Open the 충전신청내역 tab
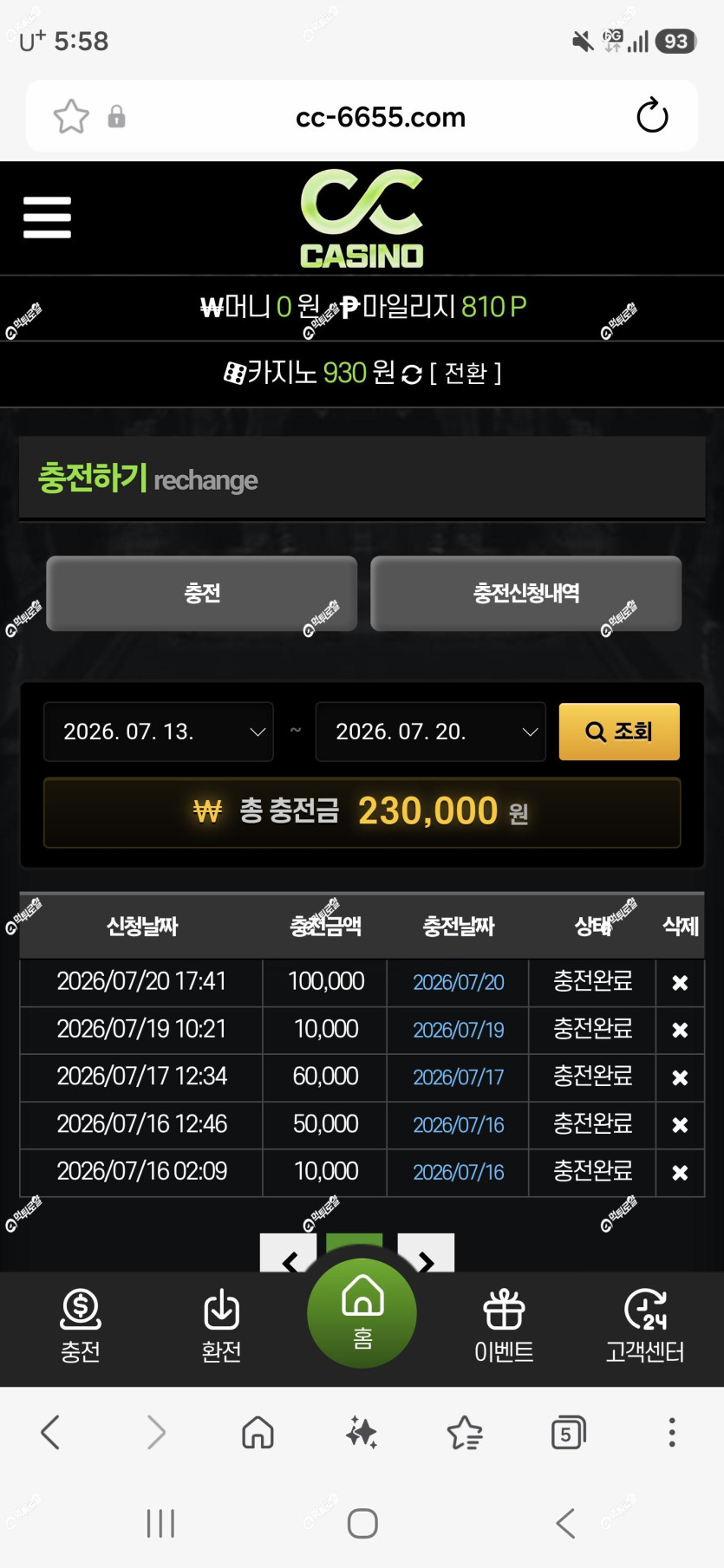The width and height of the screenshot is (724, 1568). point(525,593)
